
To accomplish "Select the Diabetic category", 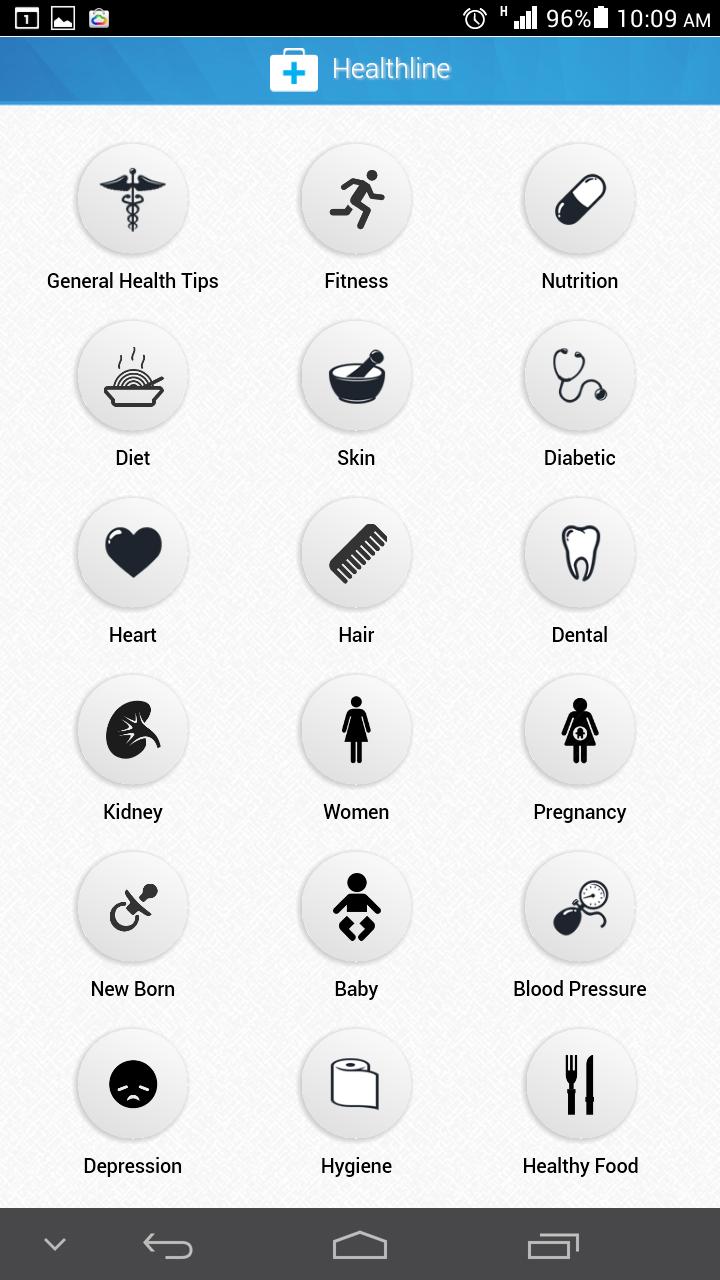I will (x=579, y=376).
